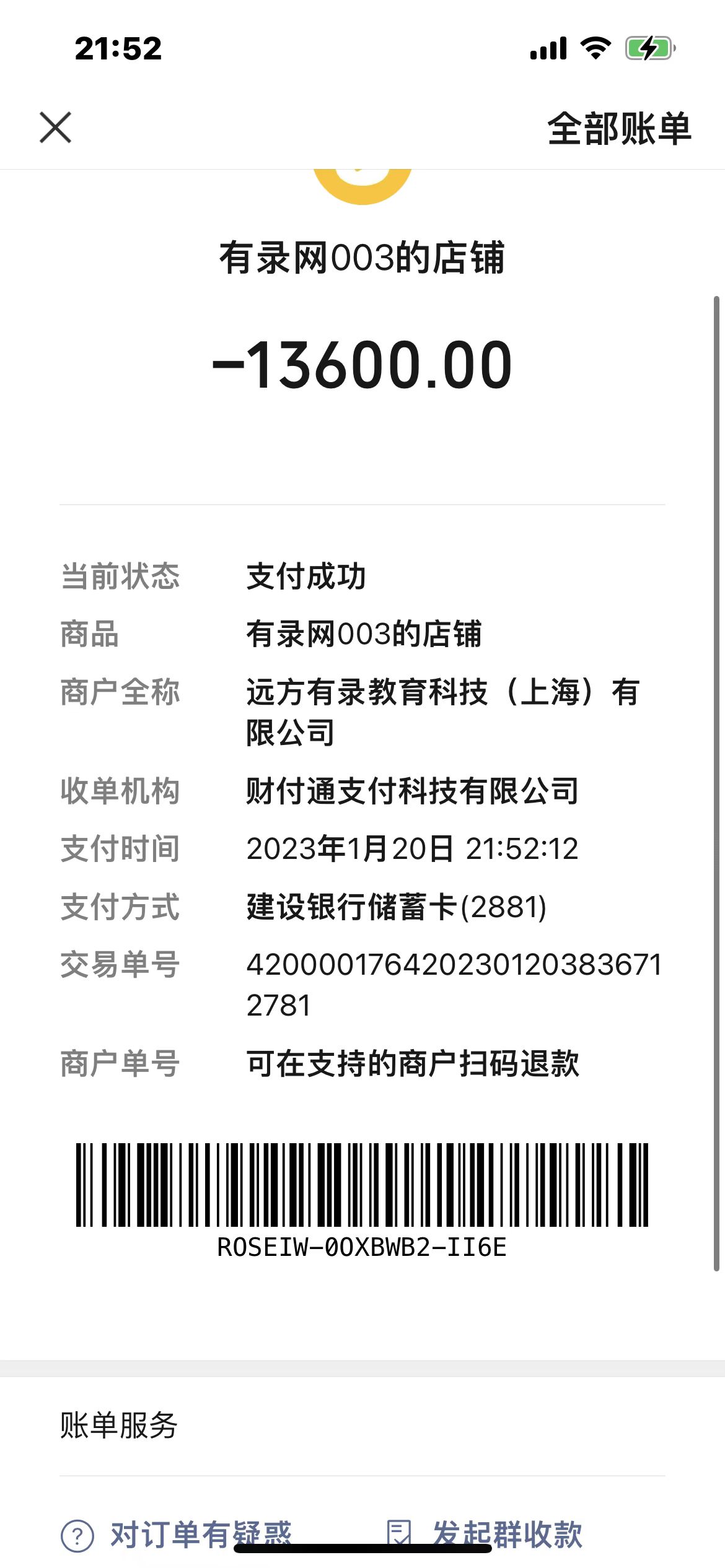Screen dimensions: 725x1568
Task: Open 全部账单 to view all bills
Action: click(618, 129)
